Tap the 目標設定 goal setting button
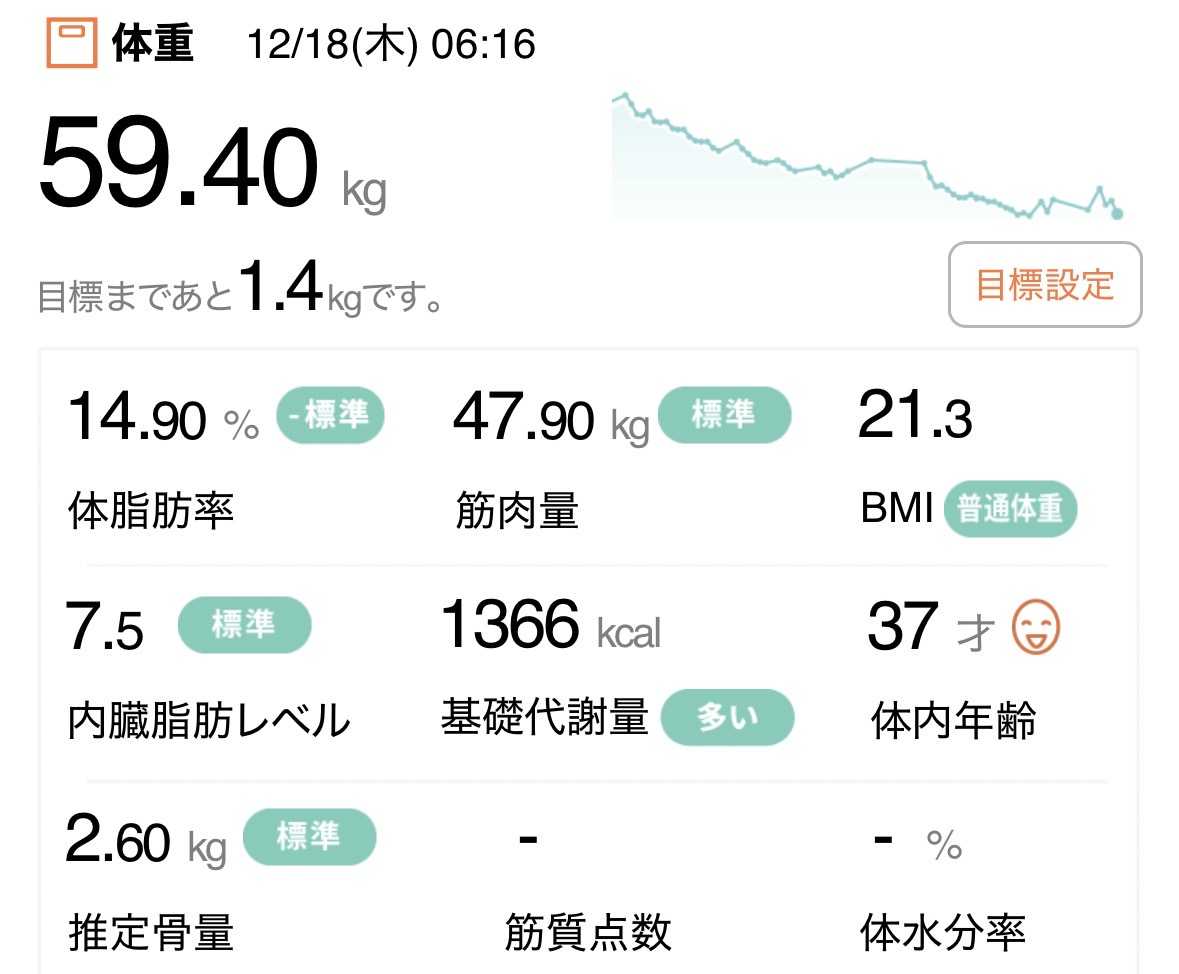 coord(1044,285)
